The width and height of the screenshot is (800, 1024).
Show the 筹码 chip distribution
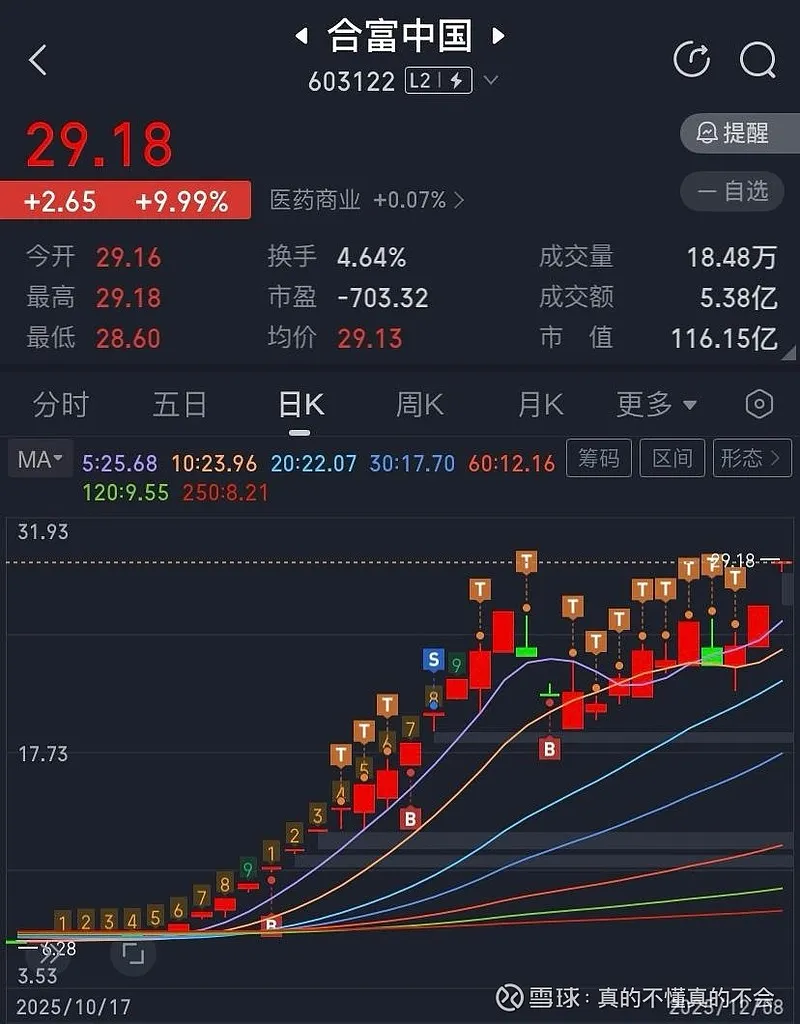pyautogui.click(x=599, y=458)
